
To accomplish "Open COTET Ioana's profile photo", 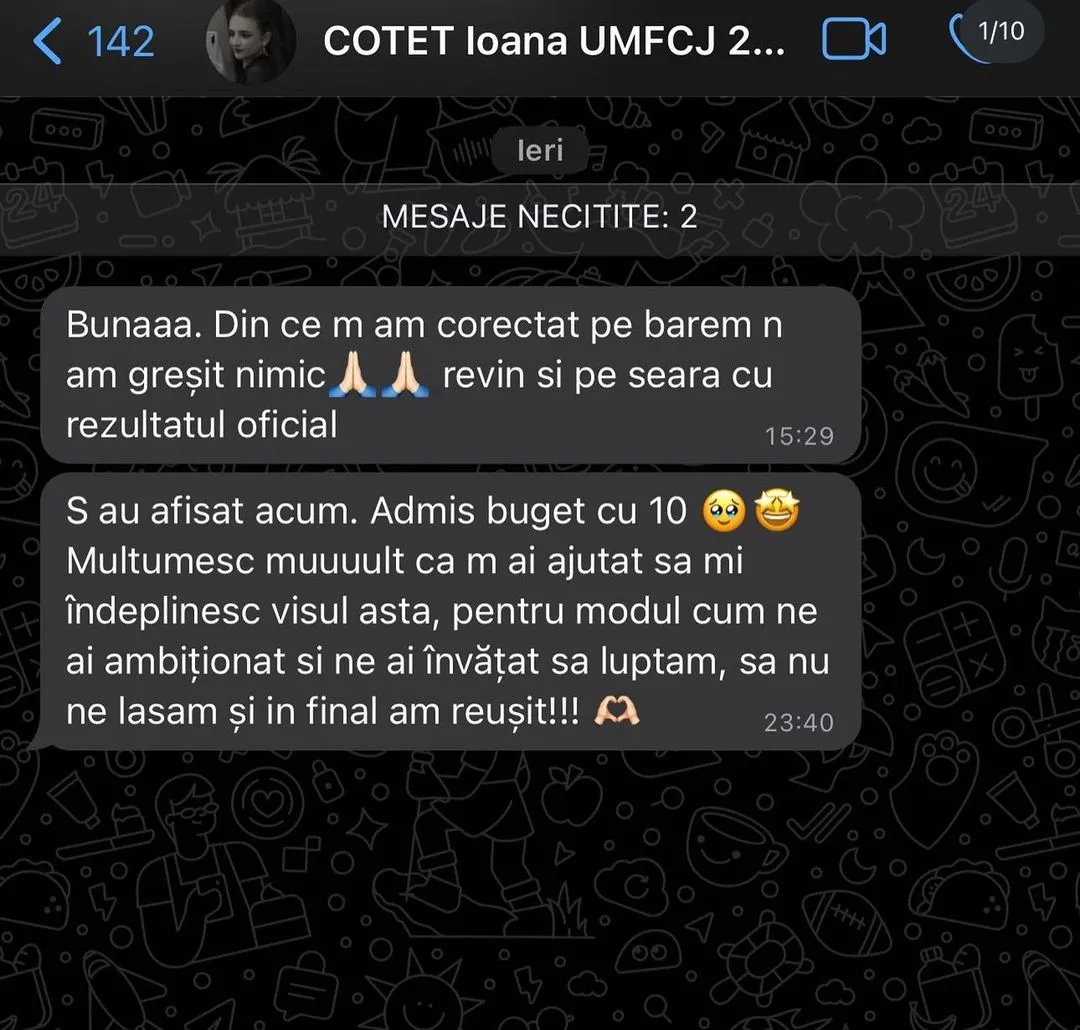I will (x=250, y=42).
